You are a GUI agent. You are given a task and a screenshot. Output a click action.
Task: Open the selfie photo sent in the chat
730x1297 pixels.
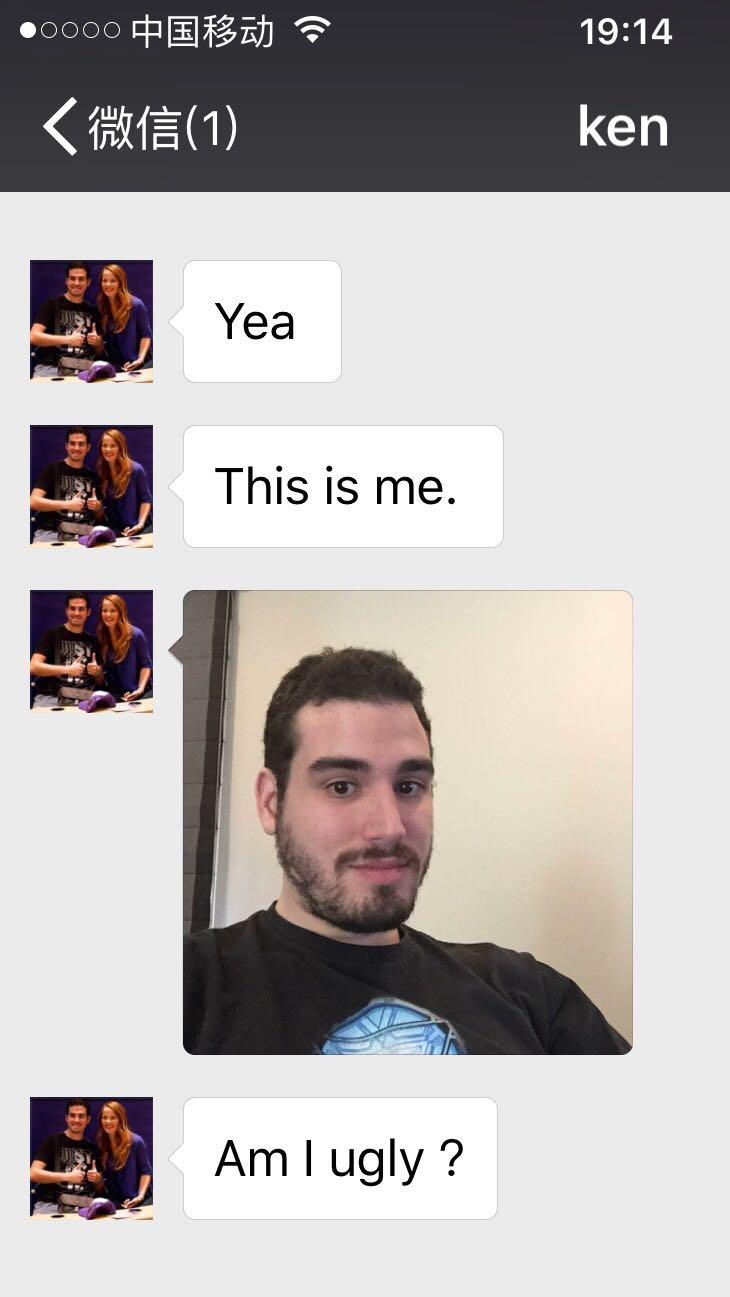tap(408, 822)
